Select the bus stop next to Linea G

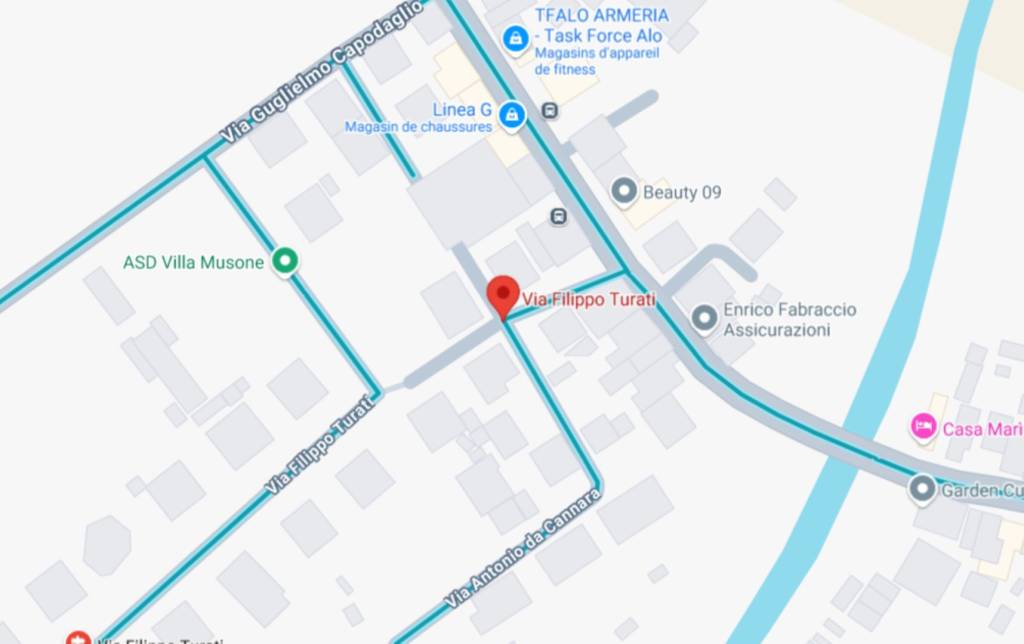pos(550,110)
